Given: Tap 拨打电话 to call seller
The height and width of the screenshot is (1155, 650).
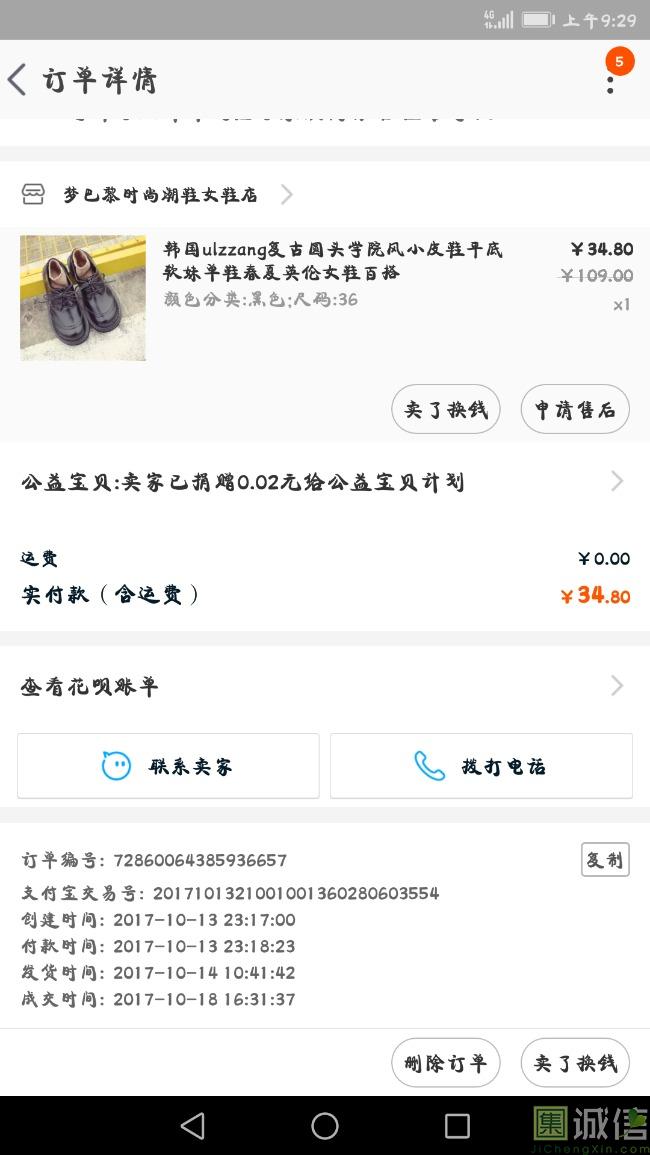Looking at the screenshot, I should click(x=481, y=766).
